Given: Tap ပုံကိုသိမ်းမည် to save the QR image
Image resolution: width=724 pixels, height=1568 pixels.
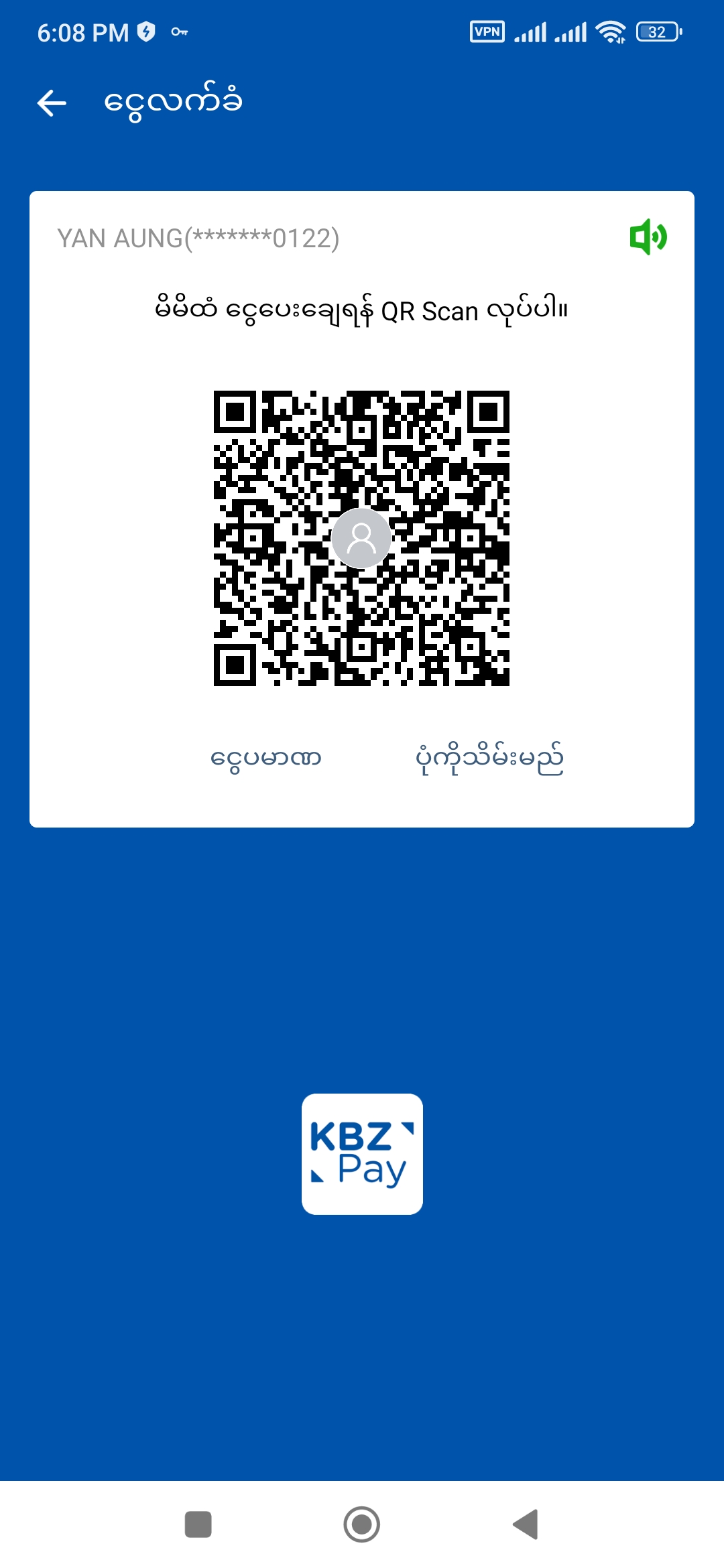Looking at the screenshot, I should click(489, 758).
